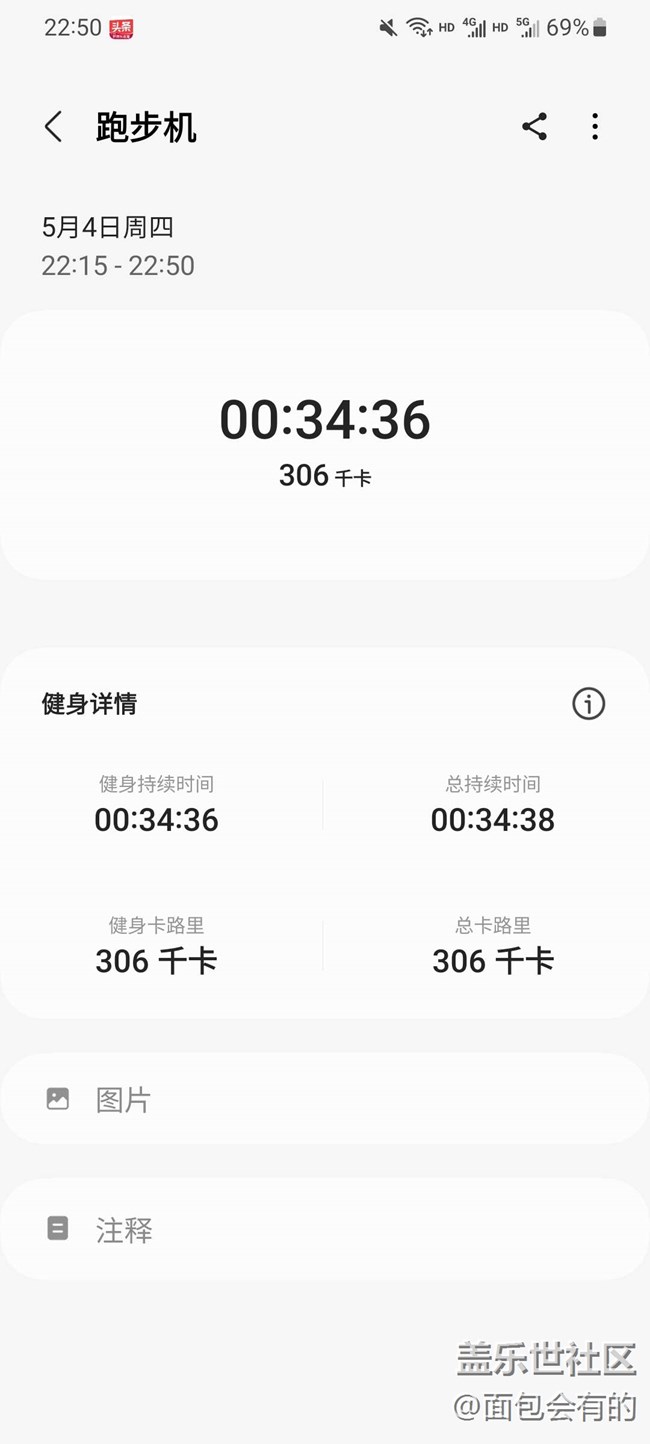The width and height of the screenshot is (650, 1444).
Task: Open the more options menu
Action: click(595, 127)
